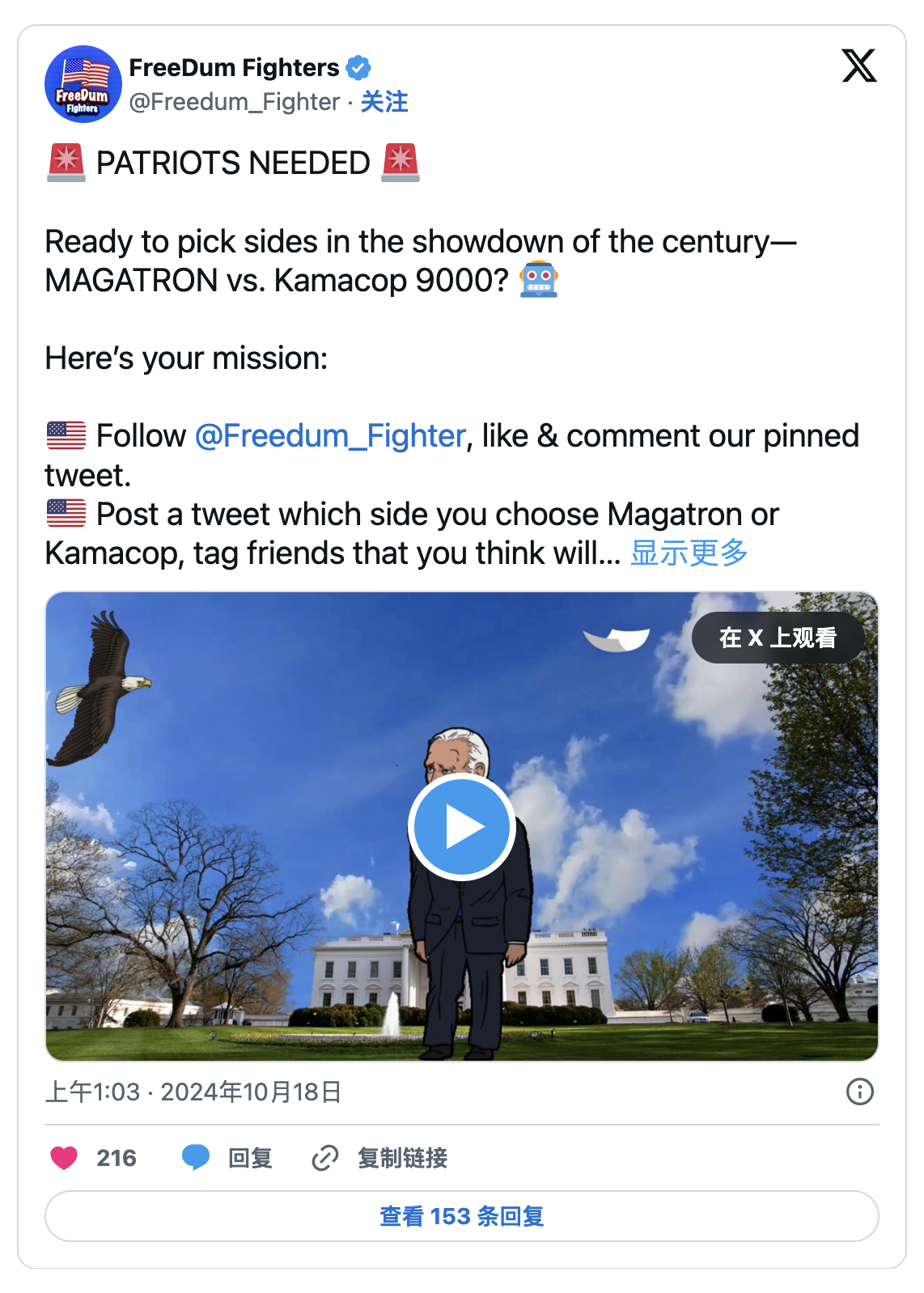Play the embedded video
Image resolution: width=924 pixels, height=1293 pixels.
(x=462, y=827)
